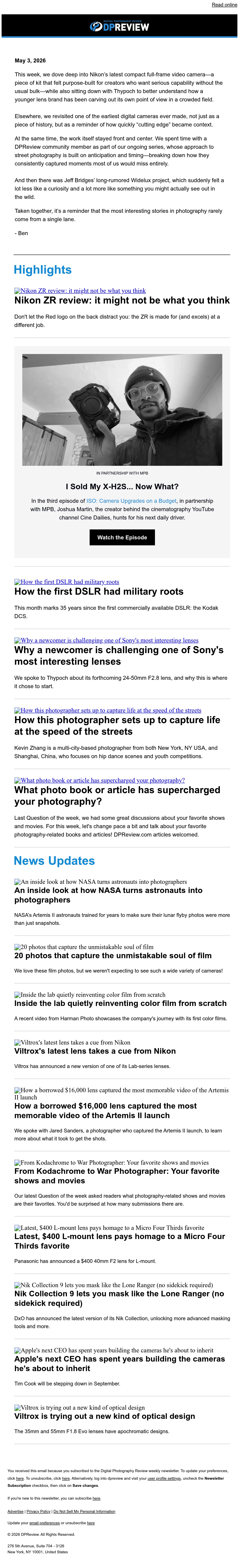Tap the Watch the Episode button
The height and width of the screenshot is (1568, 239).
(122, 537)
